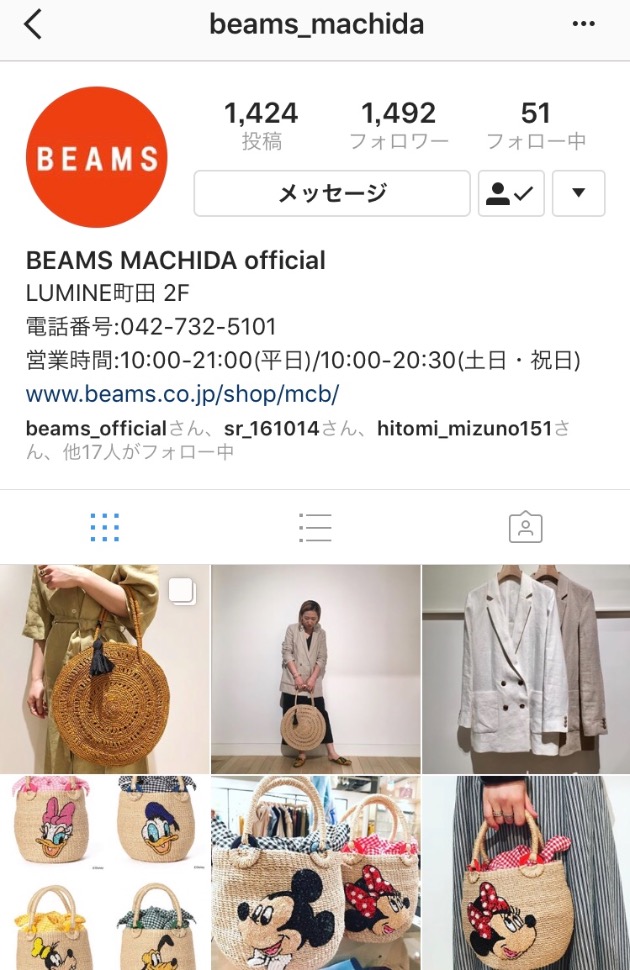Open the three-dot overflow menu
The image size is (630, 970).
coord(583,25)
